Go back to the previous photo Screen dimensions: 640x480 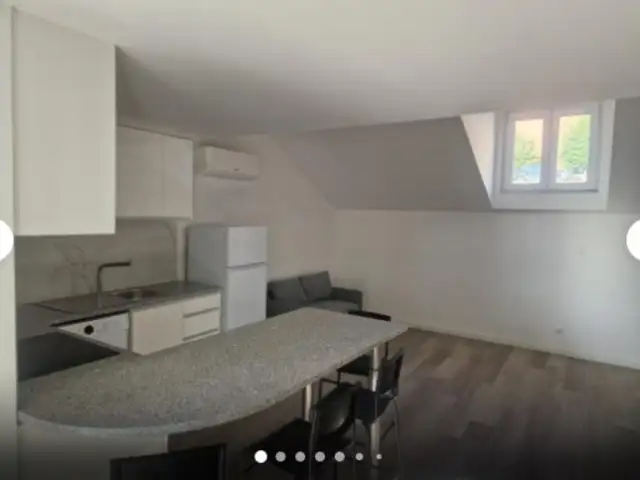pos(5,240)
